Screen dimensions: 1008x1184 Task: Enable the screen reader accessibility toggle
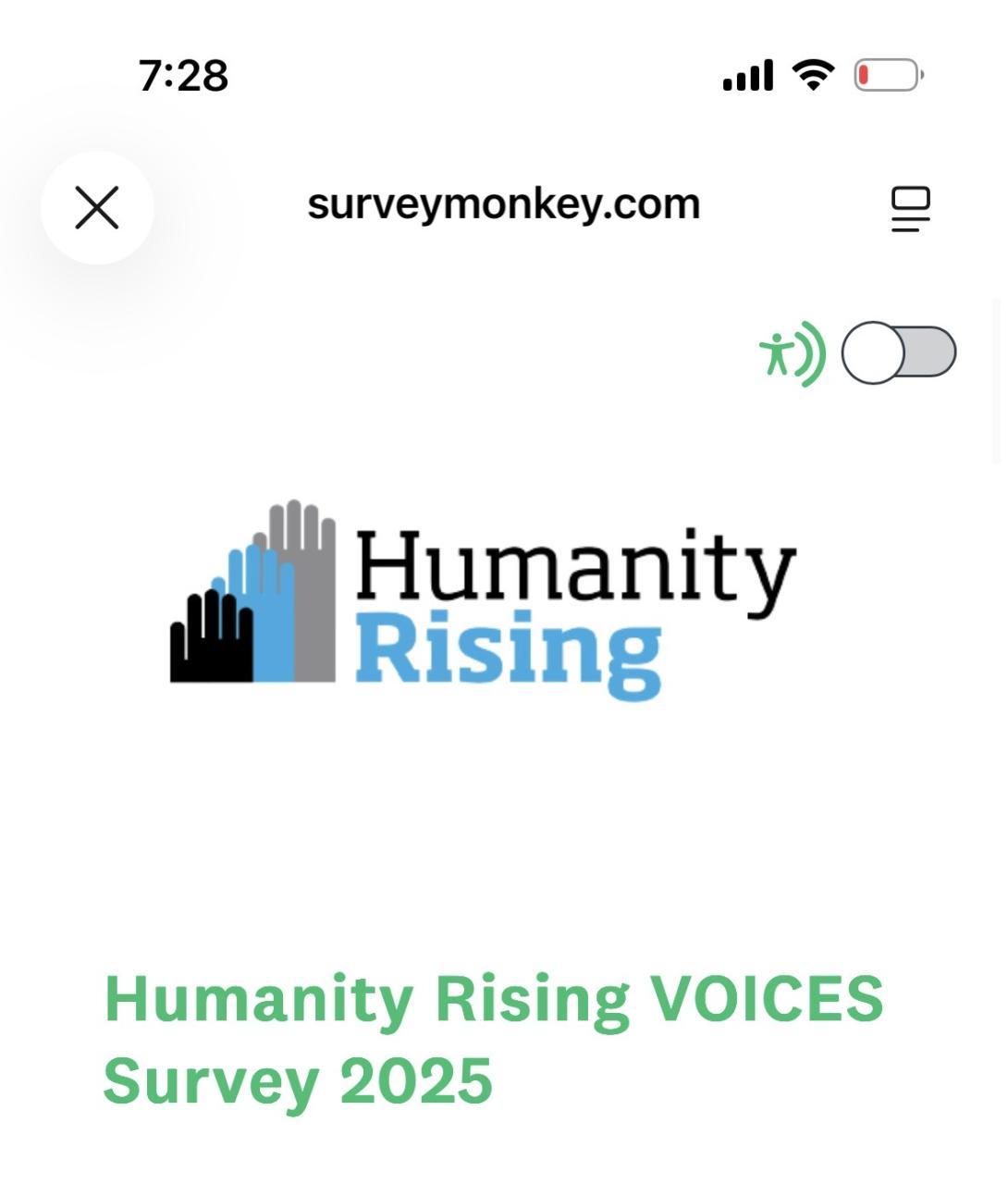[x=898, y=352]
